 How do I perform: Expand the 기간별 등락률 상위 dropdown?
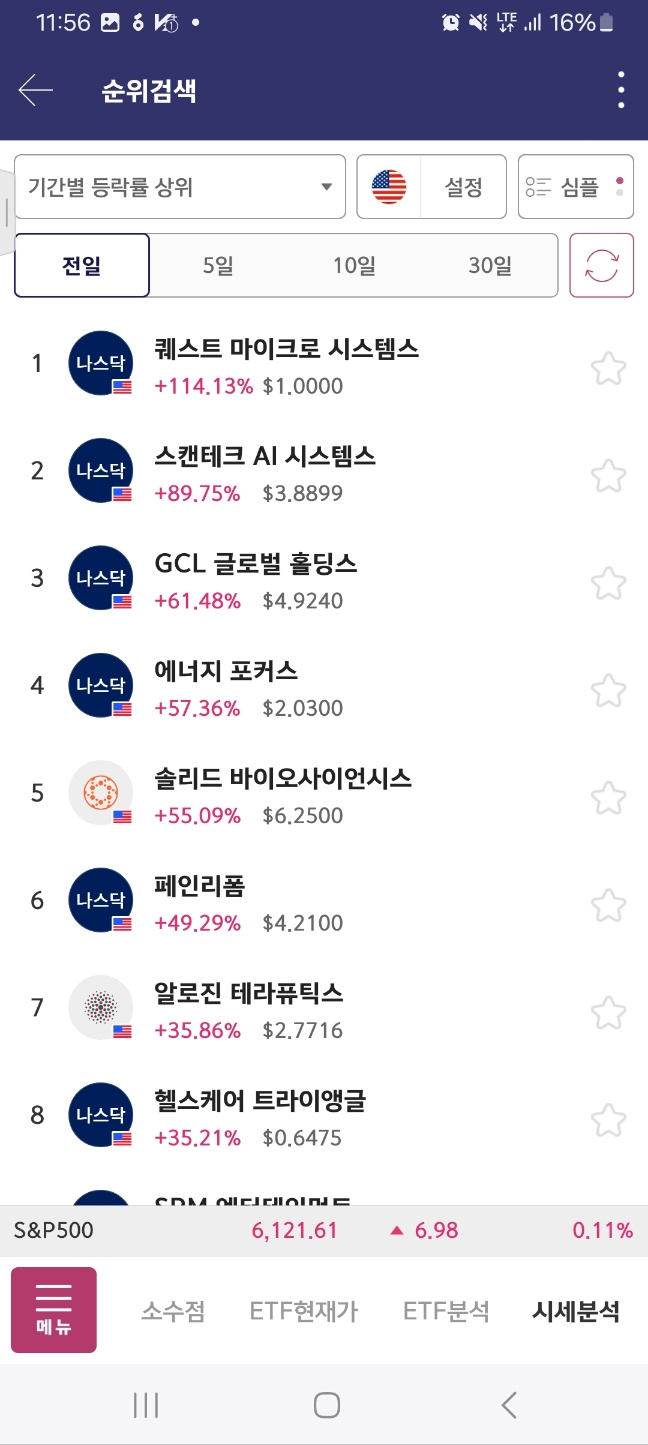pos(180,187)
